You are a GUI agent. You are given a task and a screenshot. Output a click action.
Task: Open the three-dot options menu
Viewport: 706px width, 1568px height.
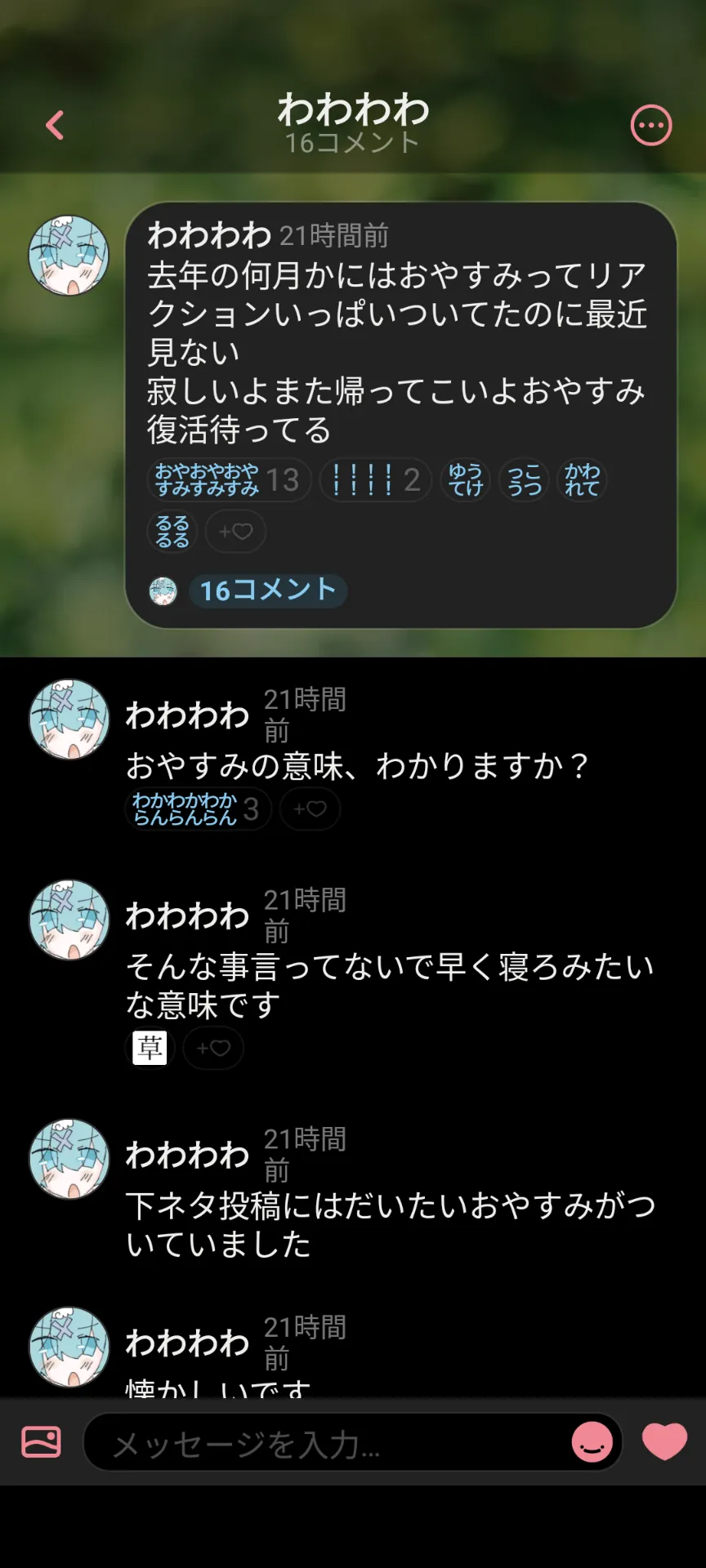tap(650, 126)
